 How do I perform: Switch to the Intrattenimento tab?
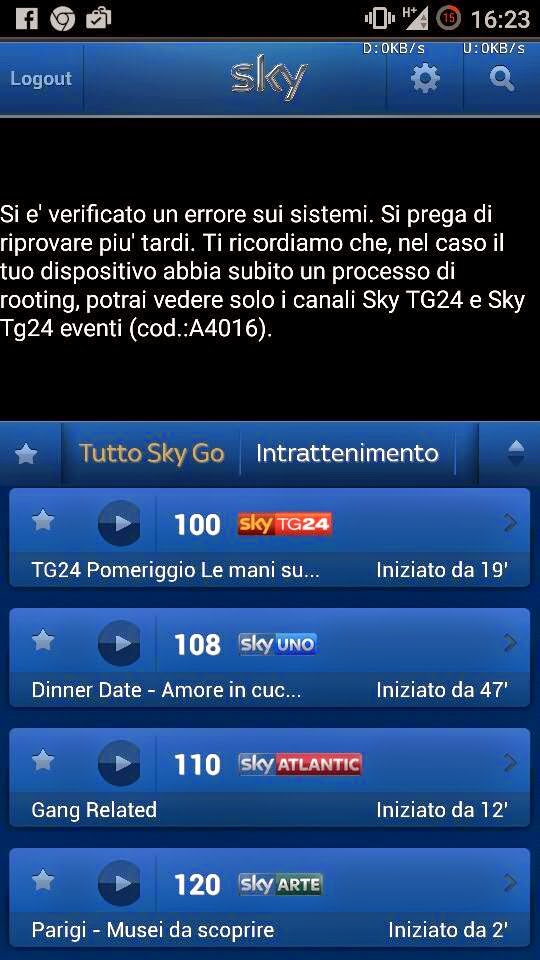click(347, 454)
